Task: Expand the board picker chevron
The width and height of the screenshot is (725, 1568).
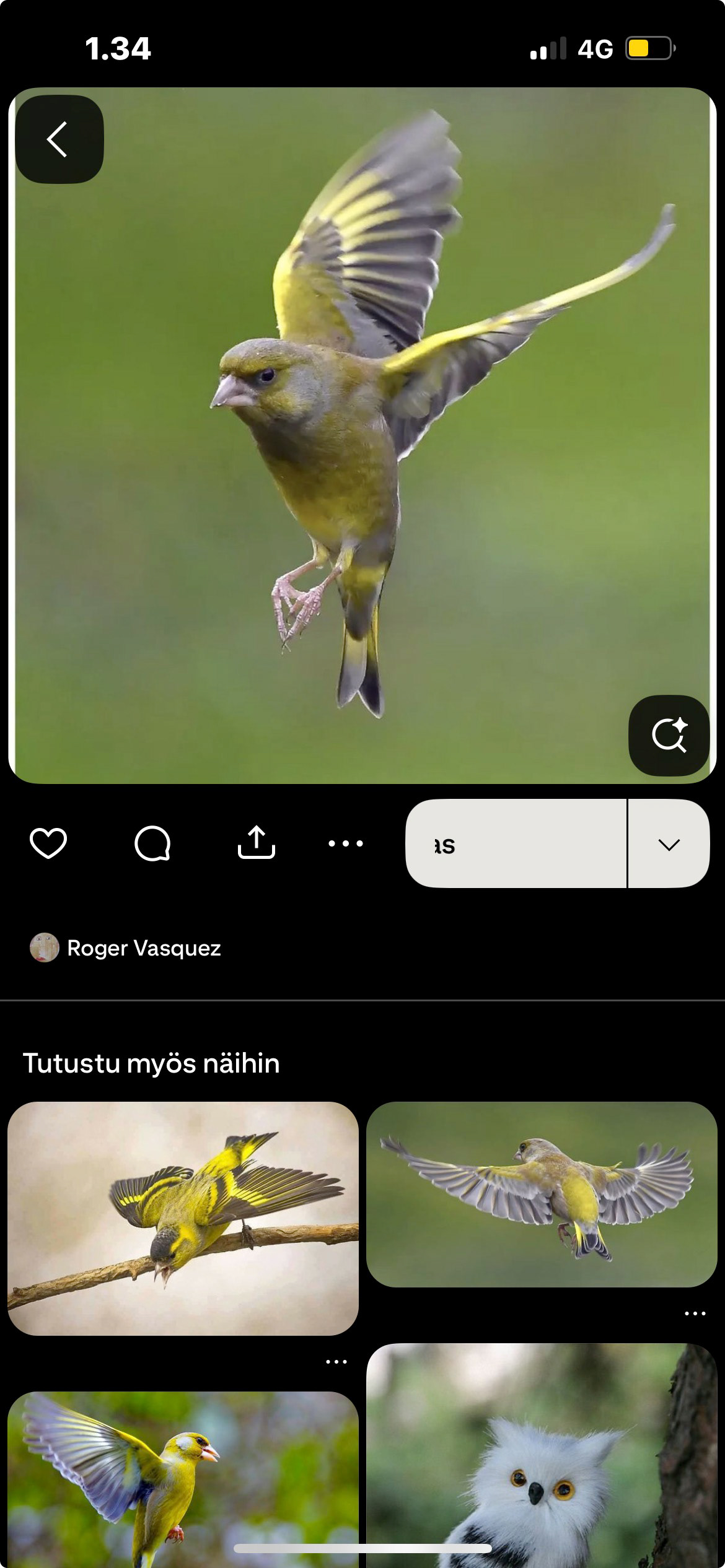Action: pyautogui.click(x=669, y=843)
